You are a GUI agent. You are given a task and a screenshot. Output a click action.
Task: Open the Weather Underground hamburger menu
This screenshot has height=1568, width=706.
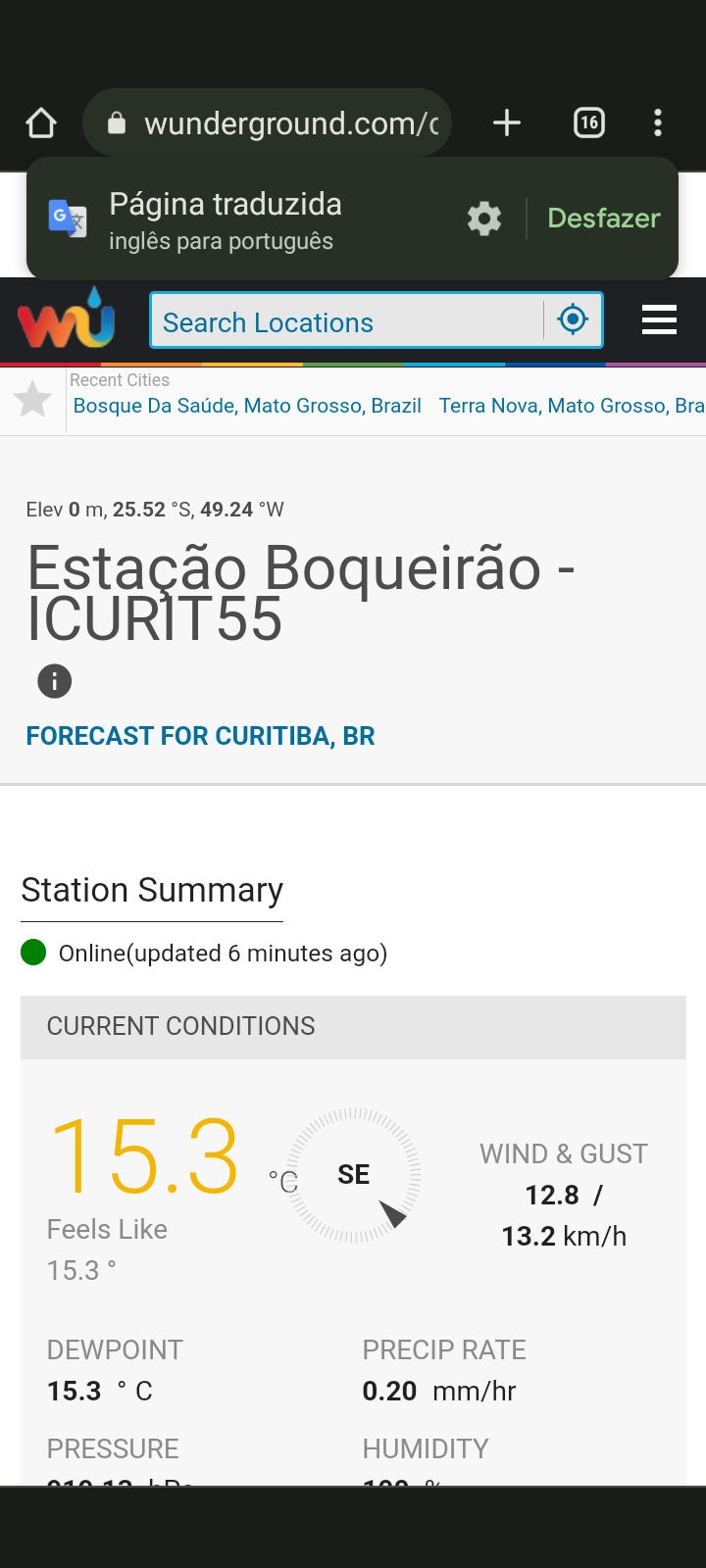tap(659, 320)
